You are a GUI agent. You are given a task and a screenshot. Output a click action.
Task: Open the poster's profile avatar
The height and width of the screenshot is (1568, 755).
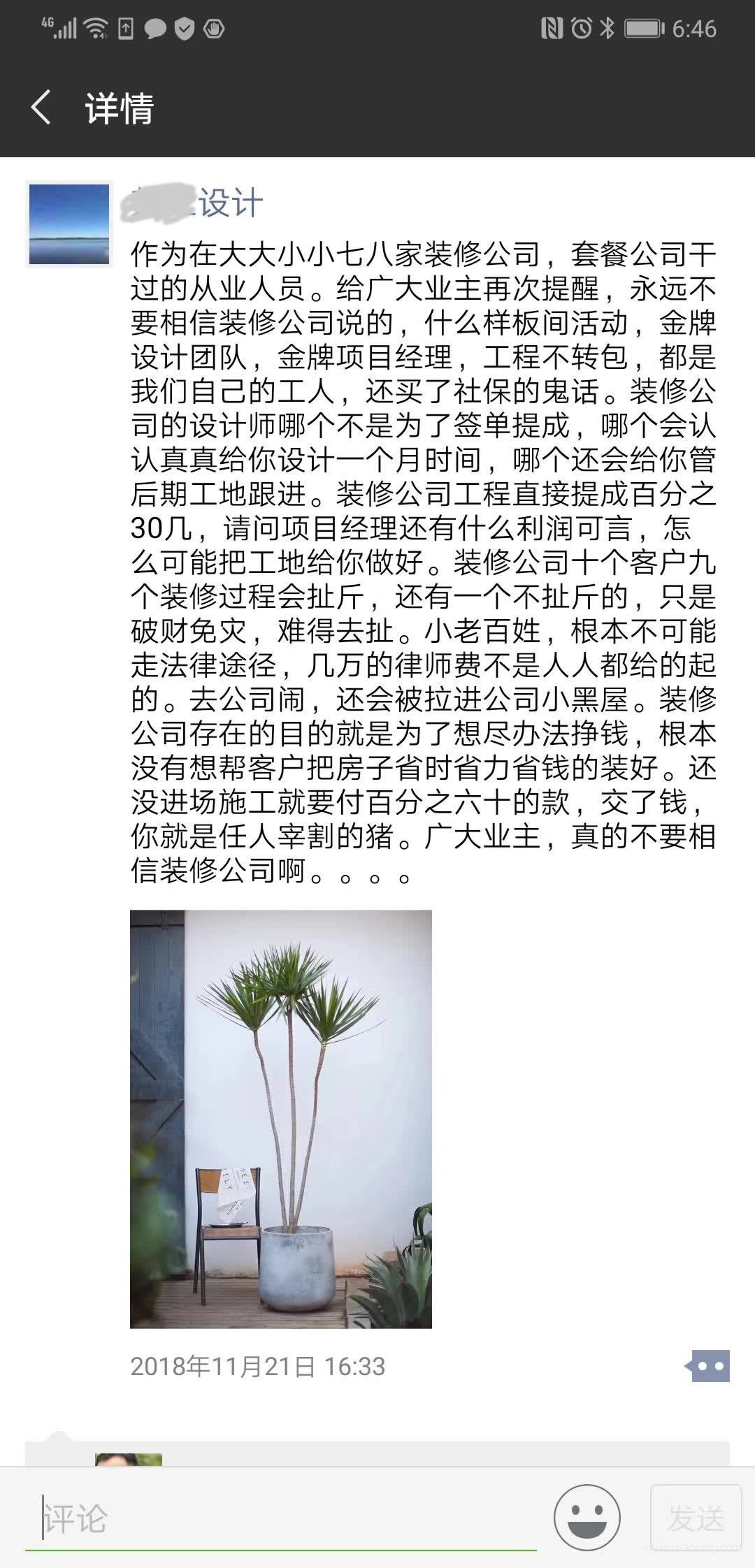69,224
